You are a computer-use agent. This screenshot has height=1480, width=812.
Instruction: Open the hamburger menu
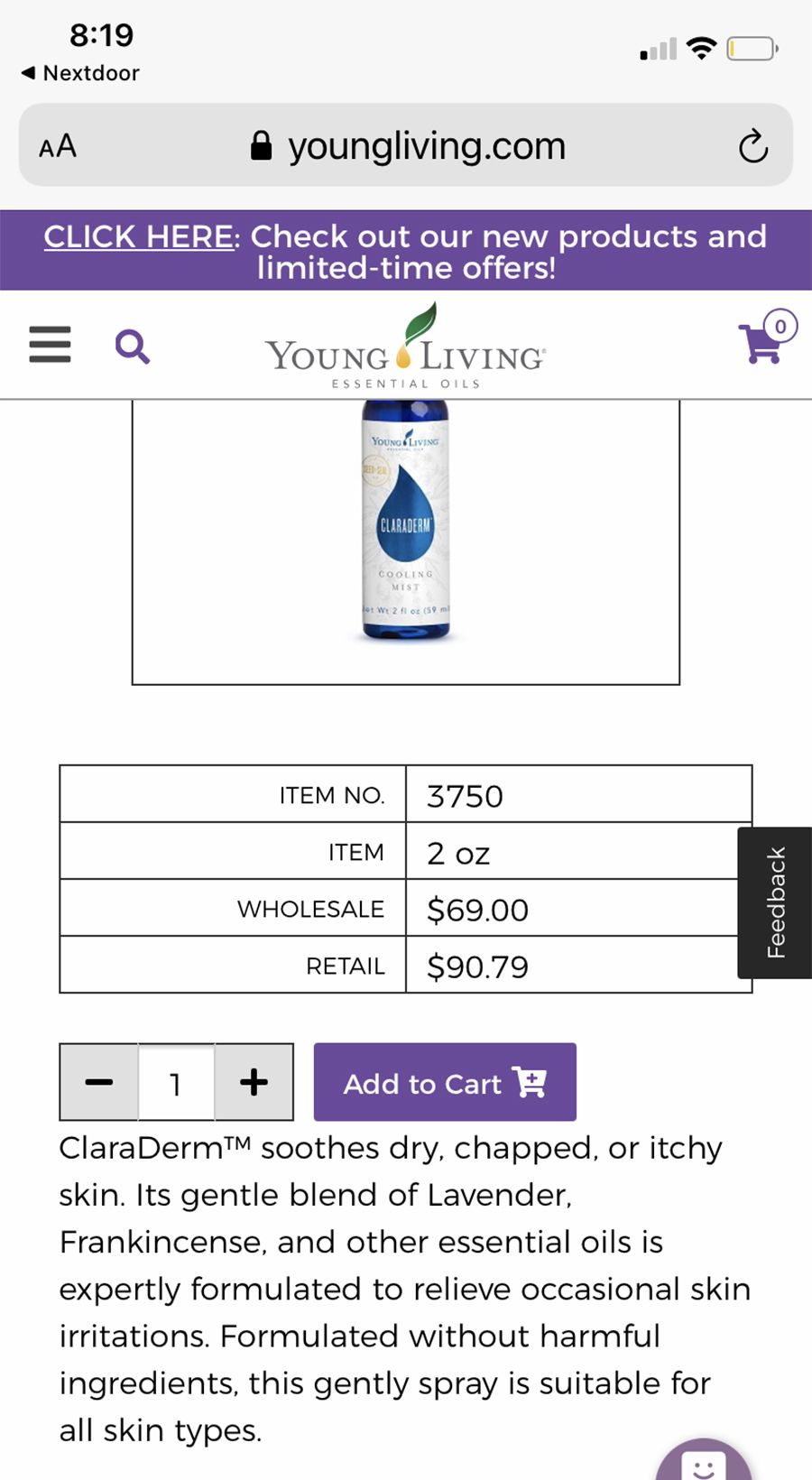(x=50, y=345)
